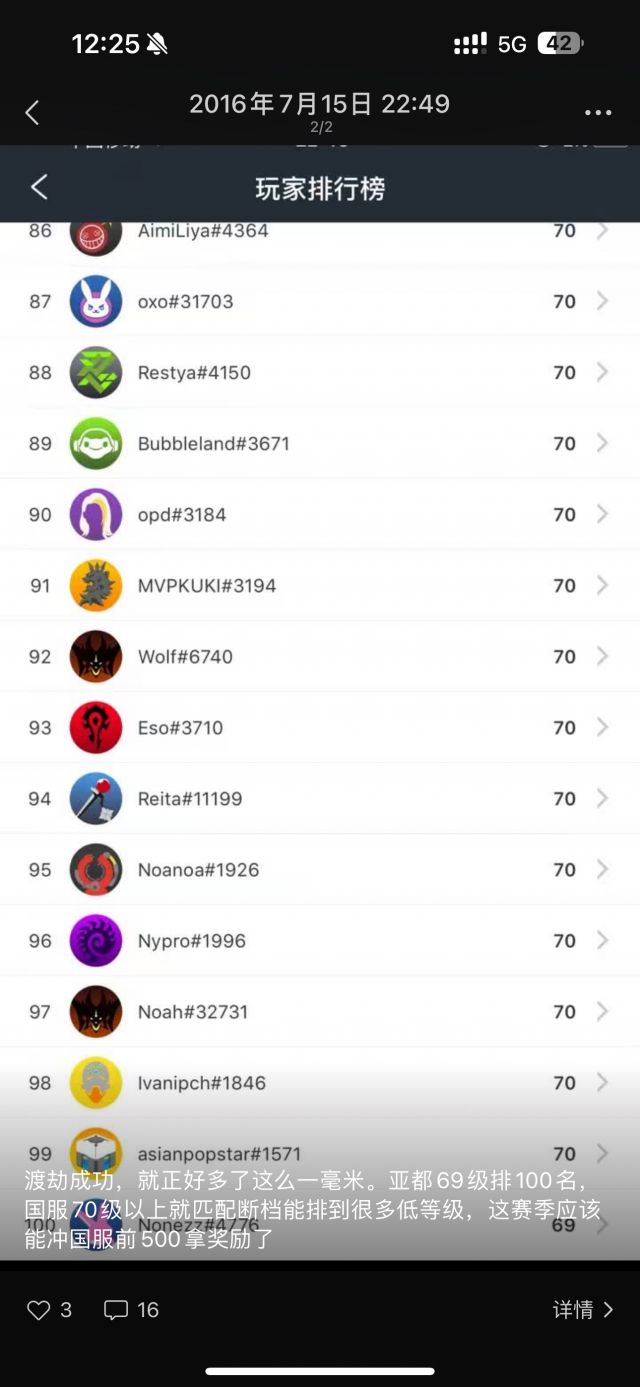Open 详情 to view post details
This screenshot has width=640, height=1387.
pyautogui.click(x=582, y=1310)
